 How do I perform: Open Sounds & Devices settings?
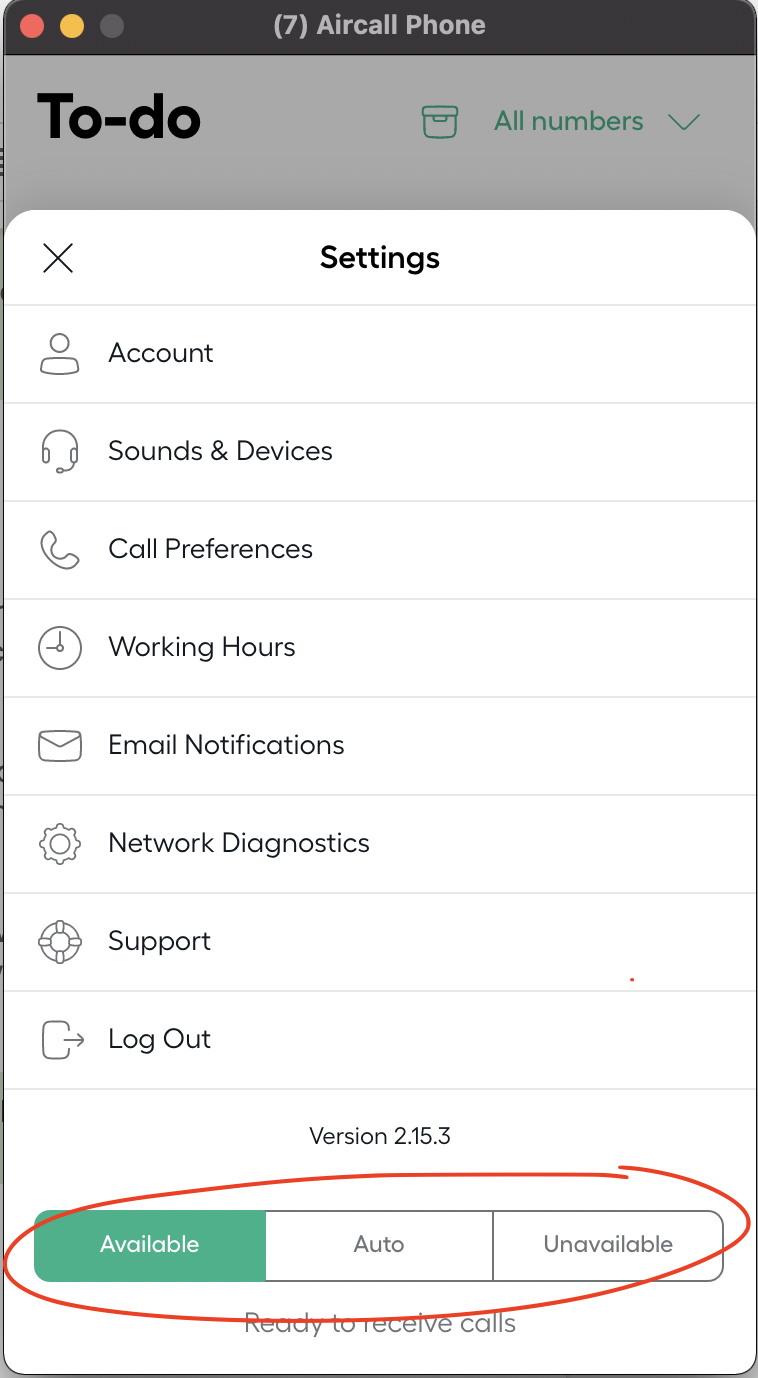click(220, 451)
